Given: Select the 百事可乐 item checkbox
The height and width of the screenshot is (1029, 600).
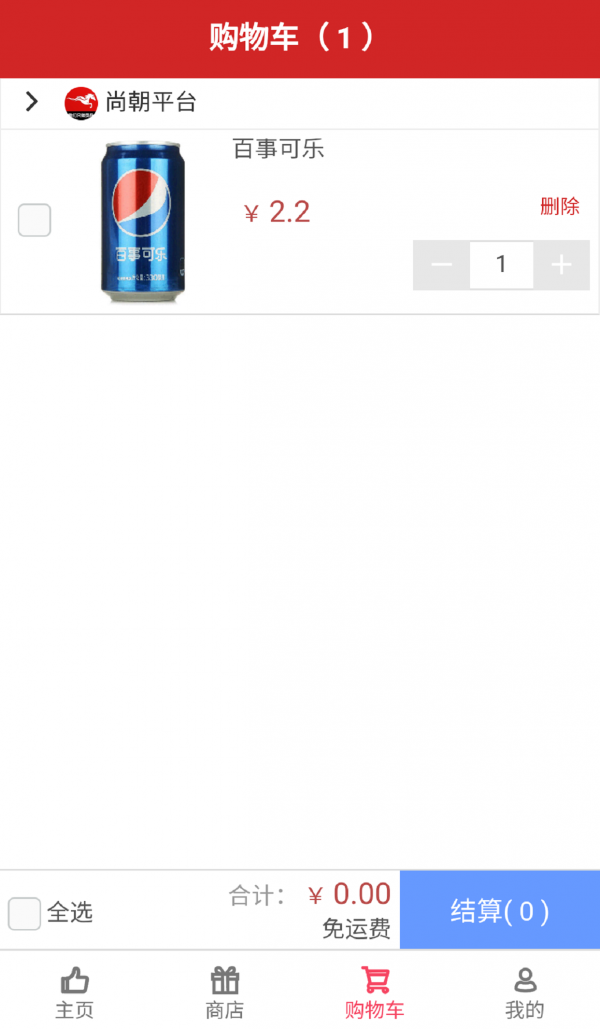Looking at the screenshot, I should [35, 220].
